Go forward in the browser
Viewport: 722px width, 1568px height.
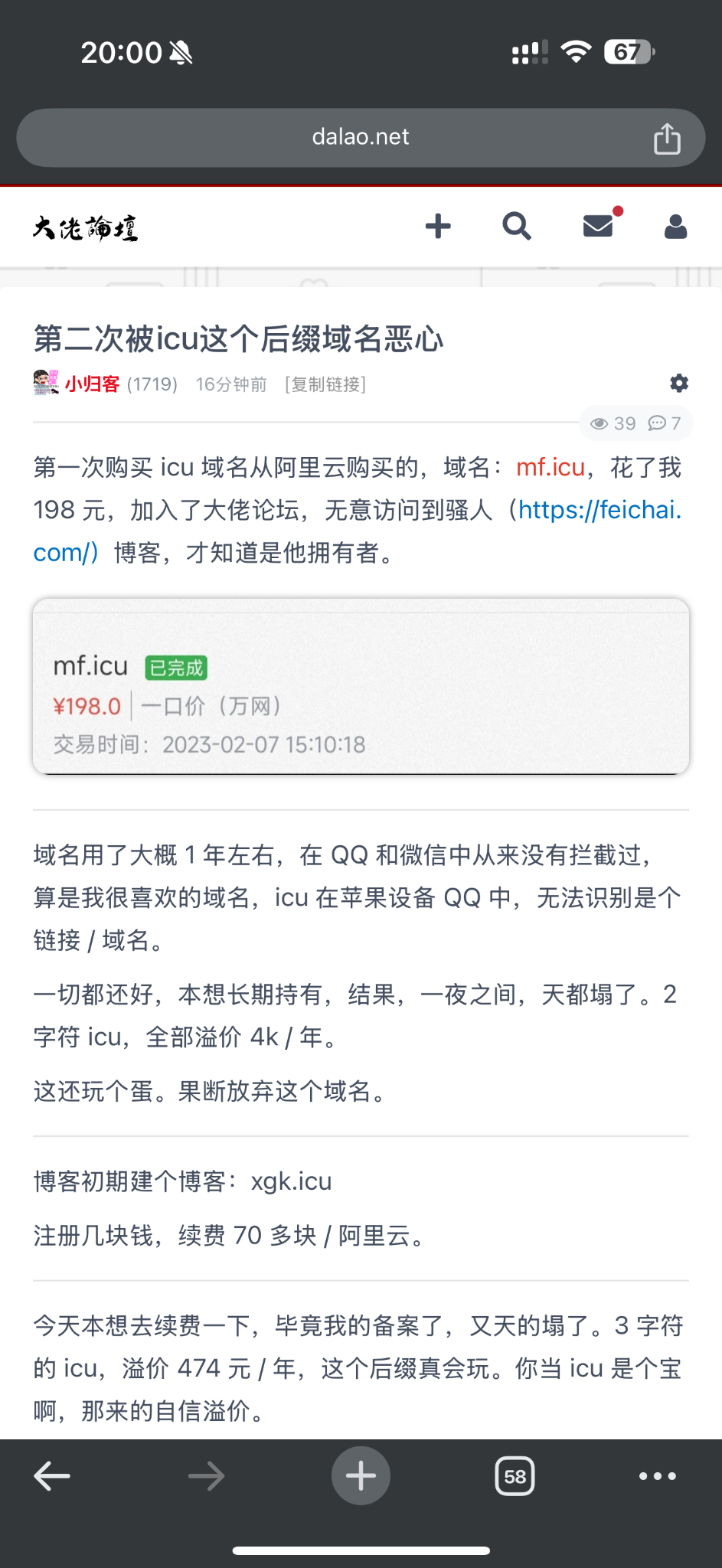[x=206, y=1475]
